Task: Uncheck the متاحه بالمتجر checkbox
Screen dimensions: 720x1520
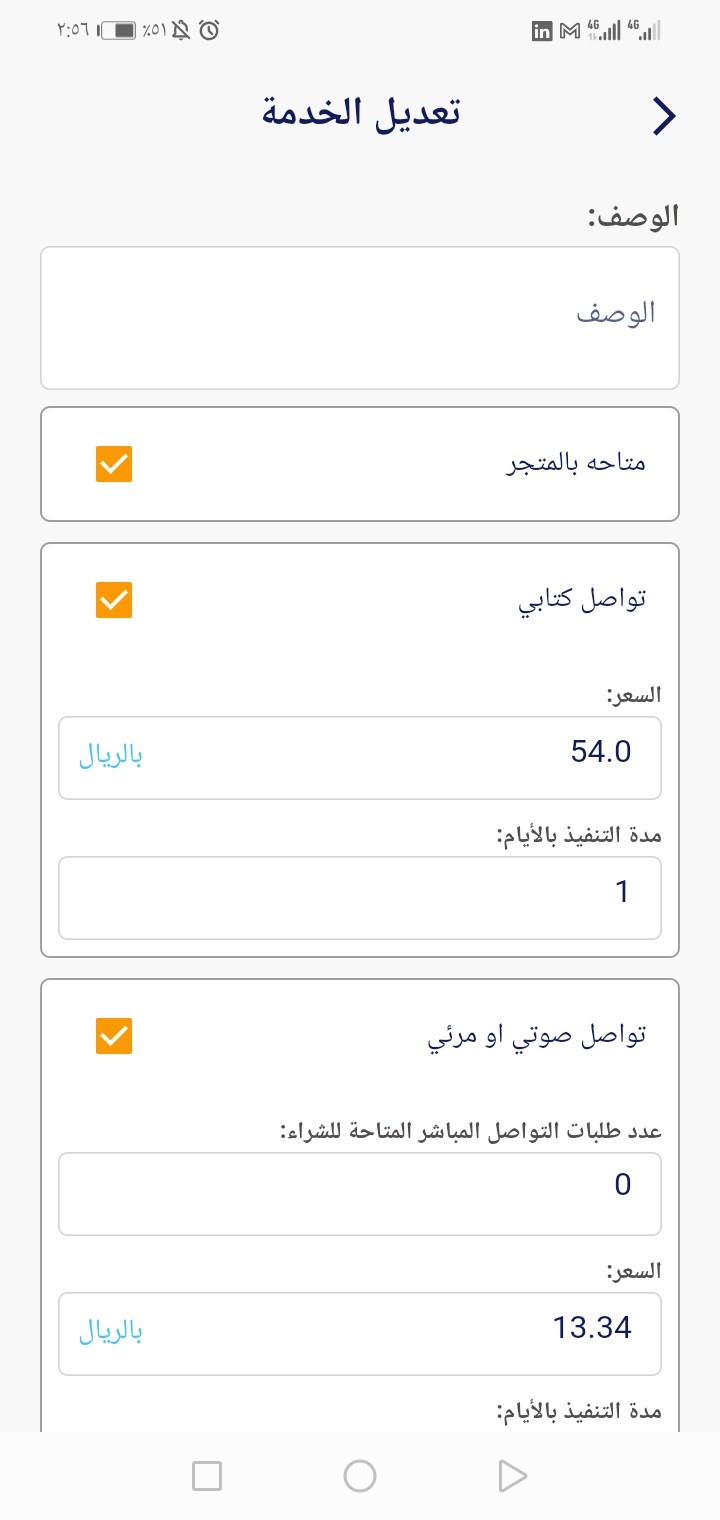Action: click(114, 464)
